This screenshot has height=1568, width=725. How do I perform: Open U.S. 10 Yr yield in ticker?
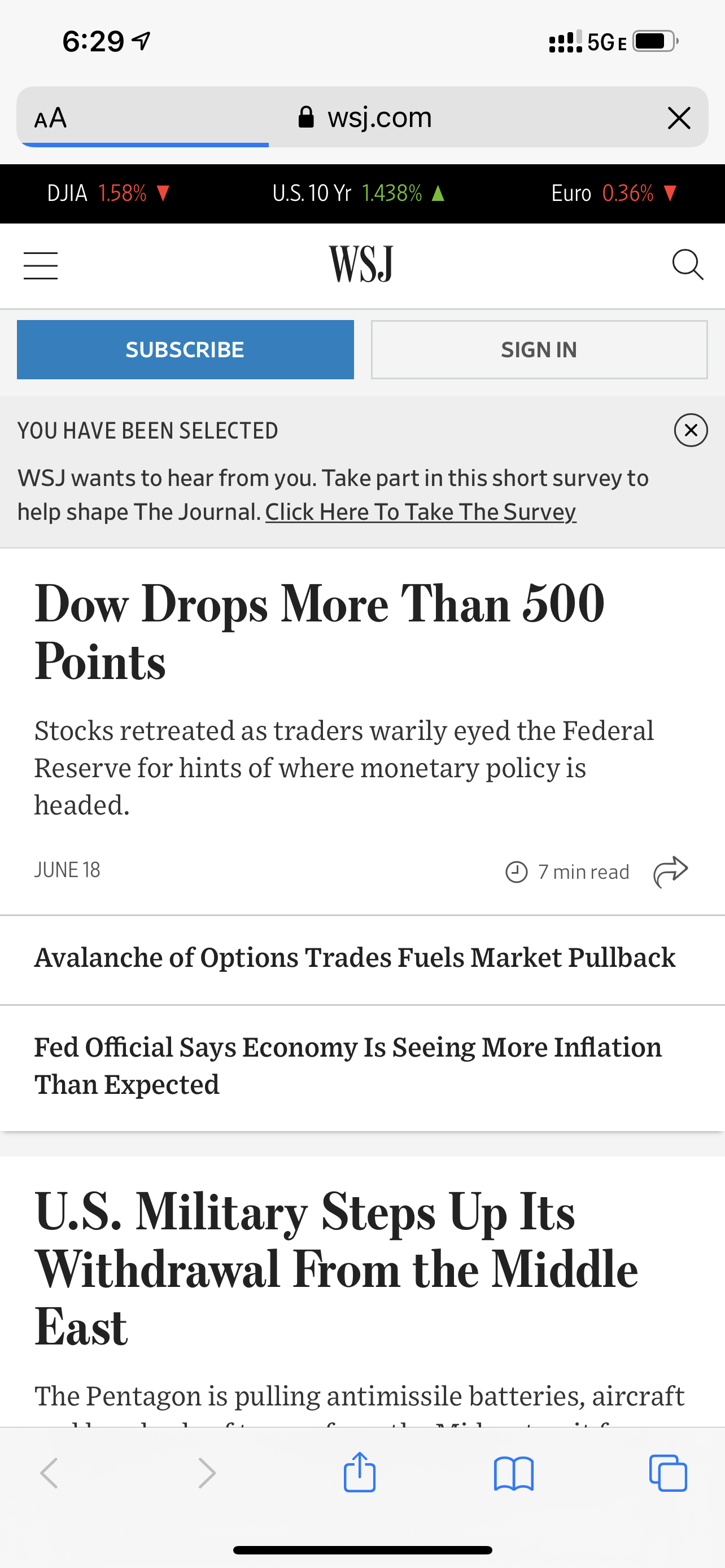[x=359, y=194]
